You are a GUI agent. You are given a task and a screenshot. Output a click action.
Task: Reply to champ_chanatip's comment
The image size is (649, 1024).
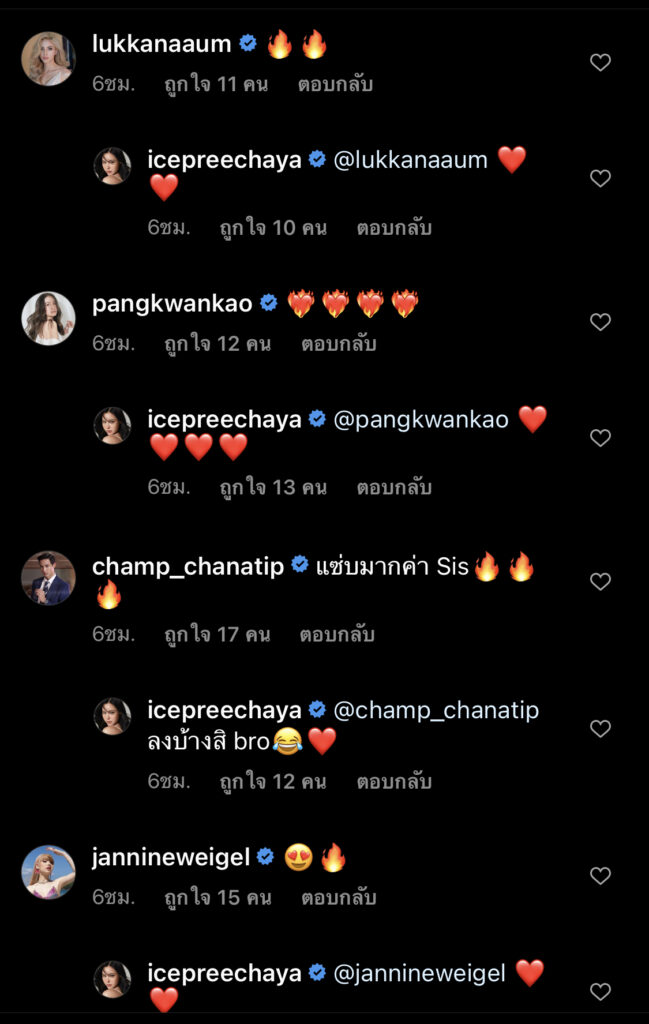pyautogui.click(x=338, y=634)
